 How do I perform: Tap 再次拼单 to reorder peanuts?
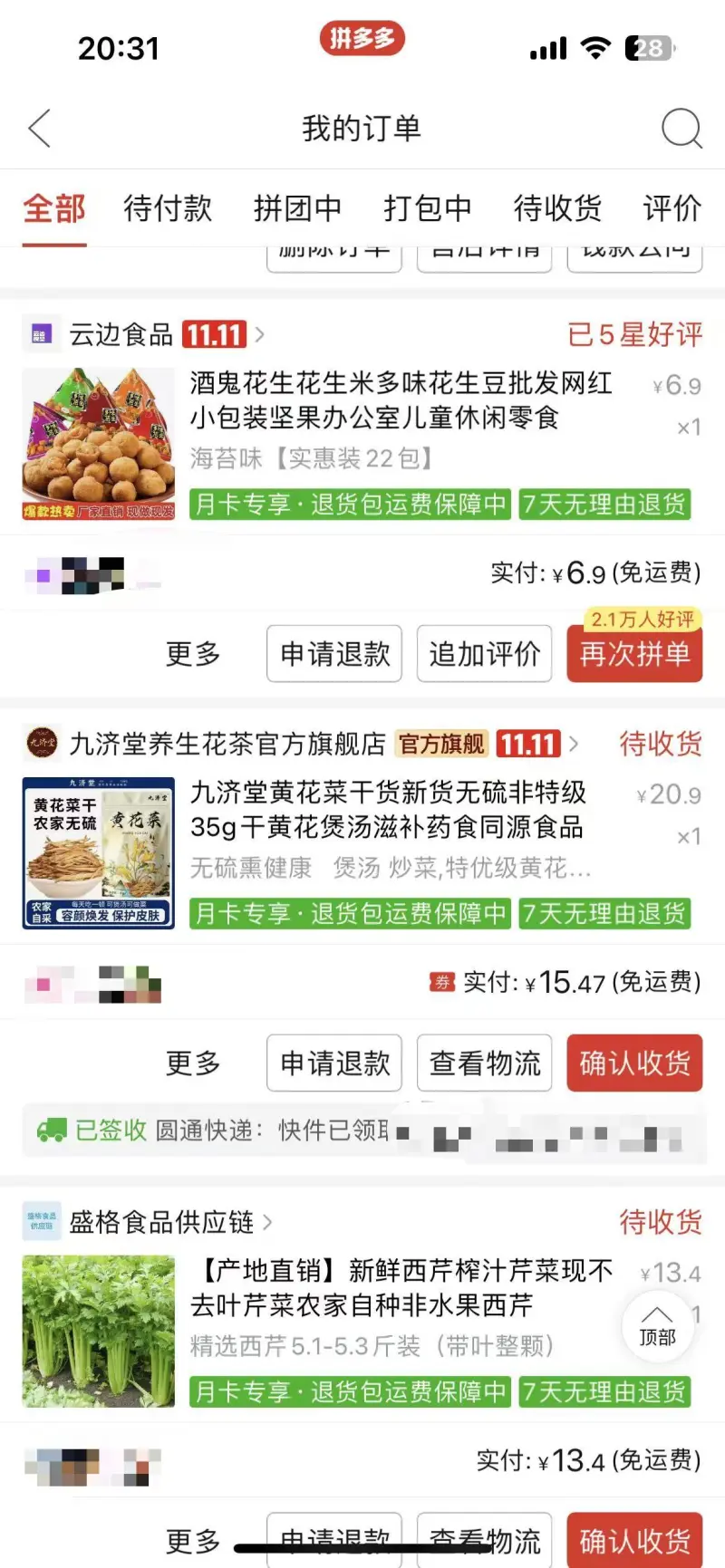point(634,653)
